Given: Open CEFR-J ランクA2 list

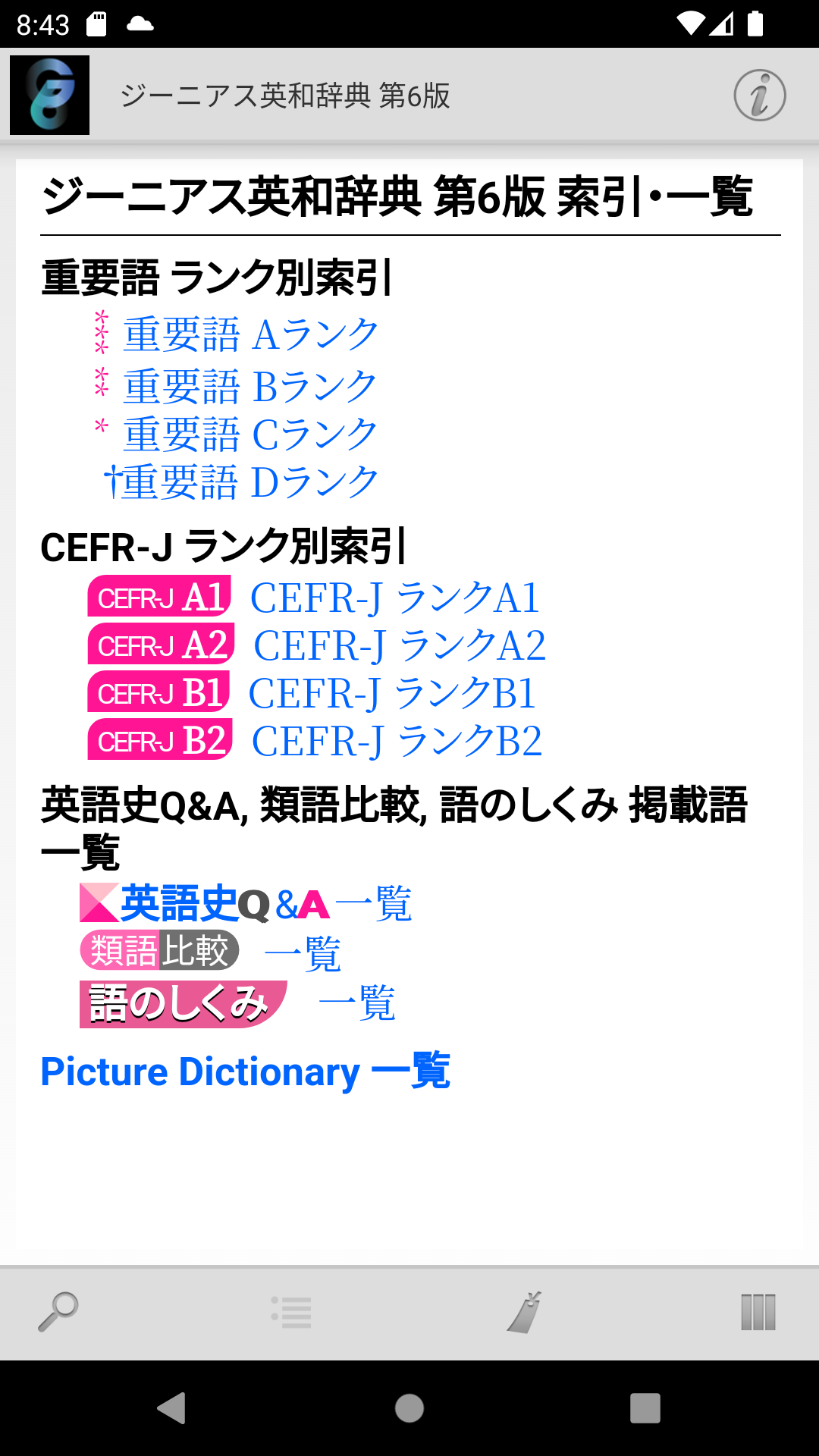Looking at the screenshot, I should pos(399,645).
